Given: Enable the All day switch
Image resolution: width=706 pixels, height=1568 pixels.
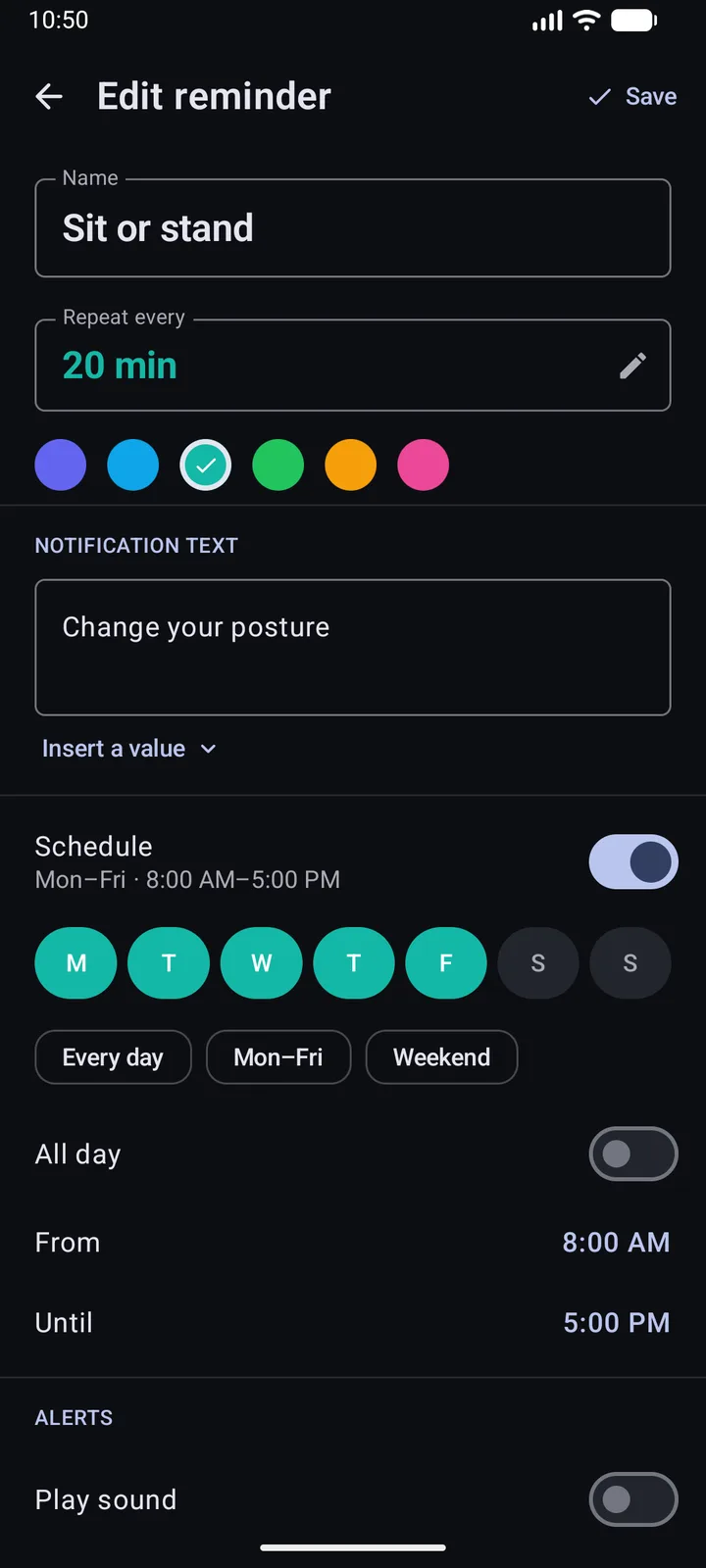Looking at the screenshot, I should [x=633, y=1153].
